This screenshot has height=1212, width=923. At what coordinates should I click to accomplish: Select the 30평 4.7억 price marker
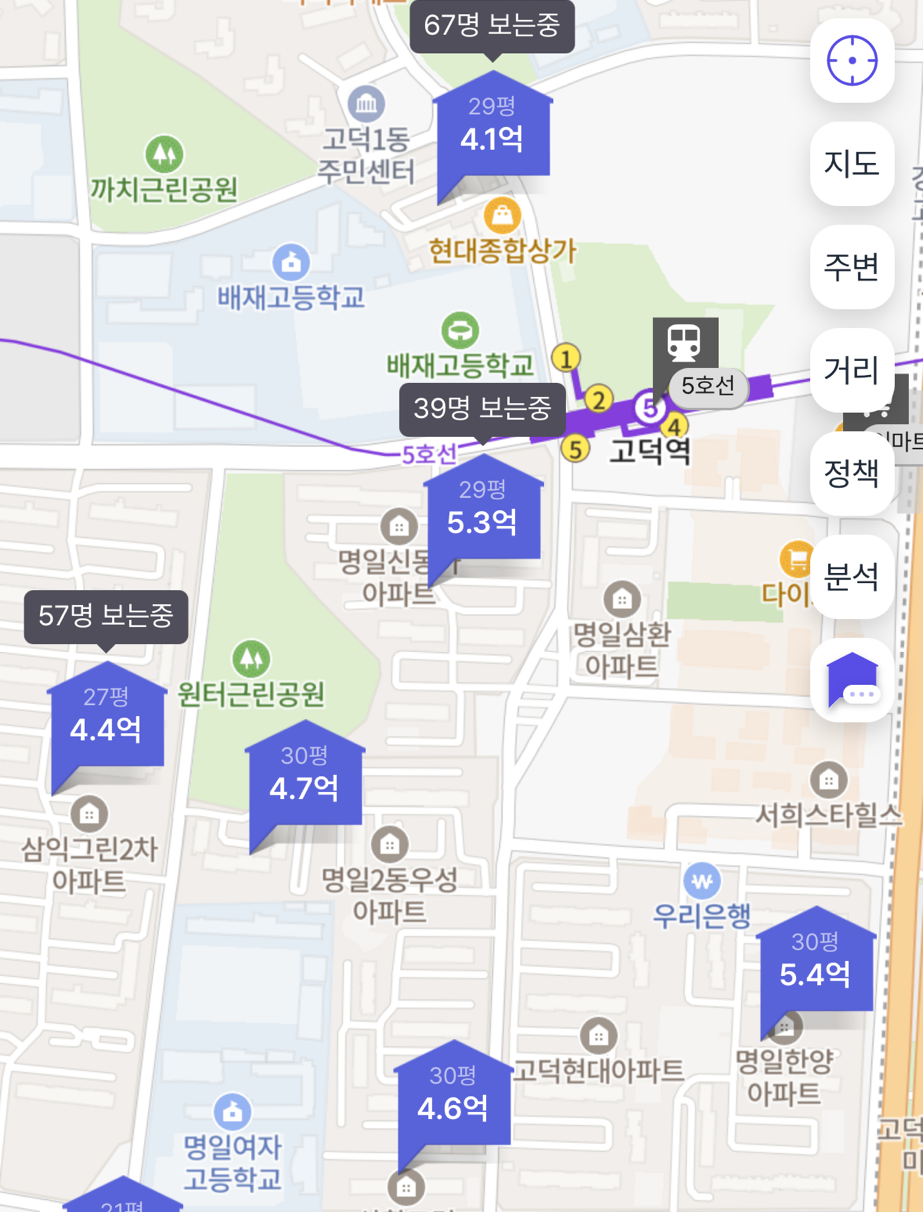pyautogui.click(x=304, y=779)
